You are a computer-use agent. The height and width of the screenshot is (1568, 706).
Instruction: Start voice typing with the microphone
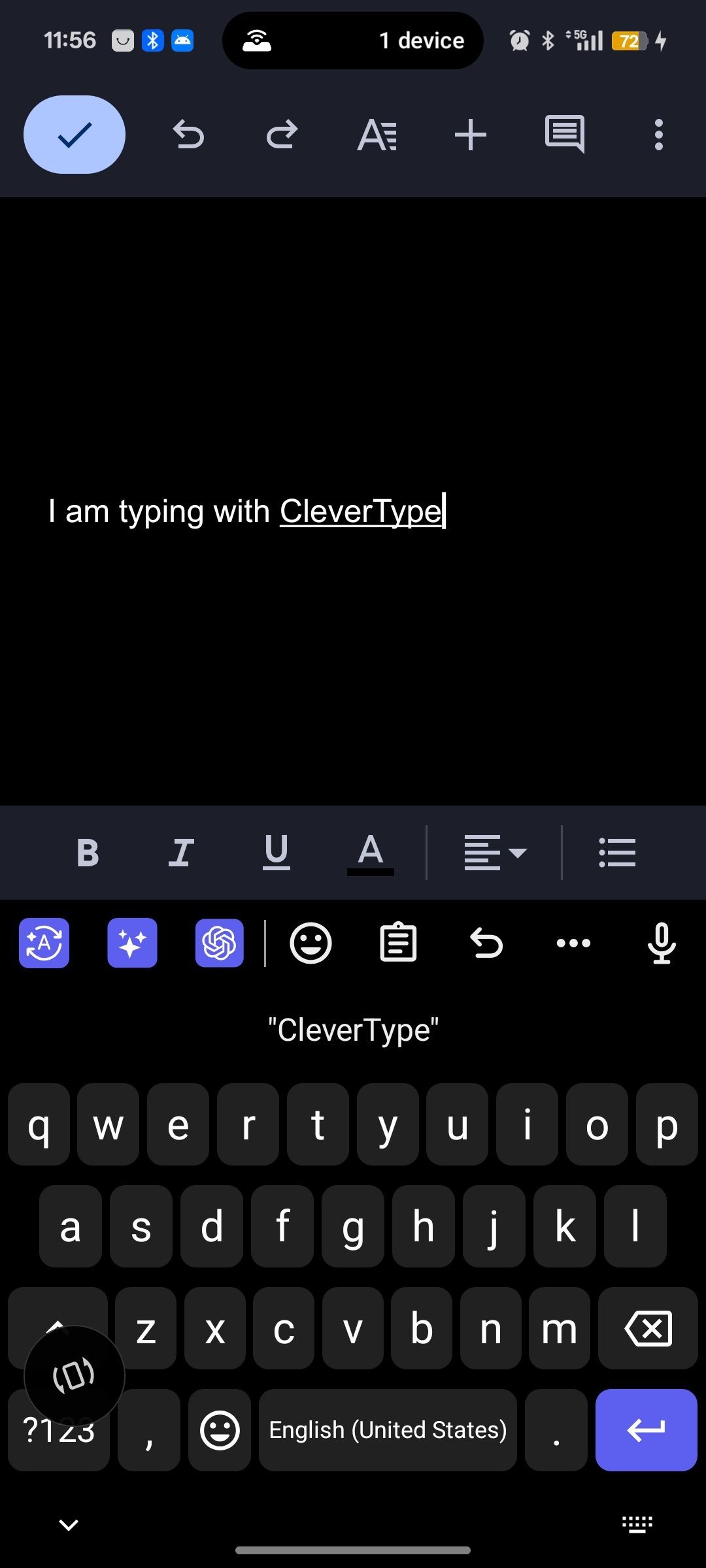[x=662, y=943]
